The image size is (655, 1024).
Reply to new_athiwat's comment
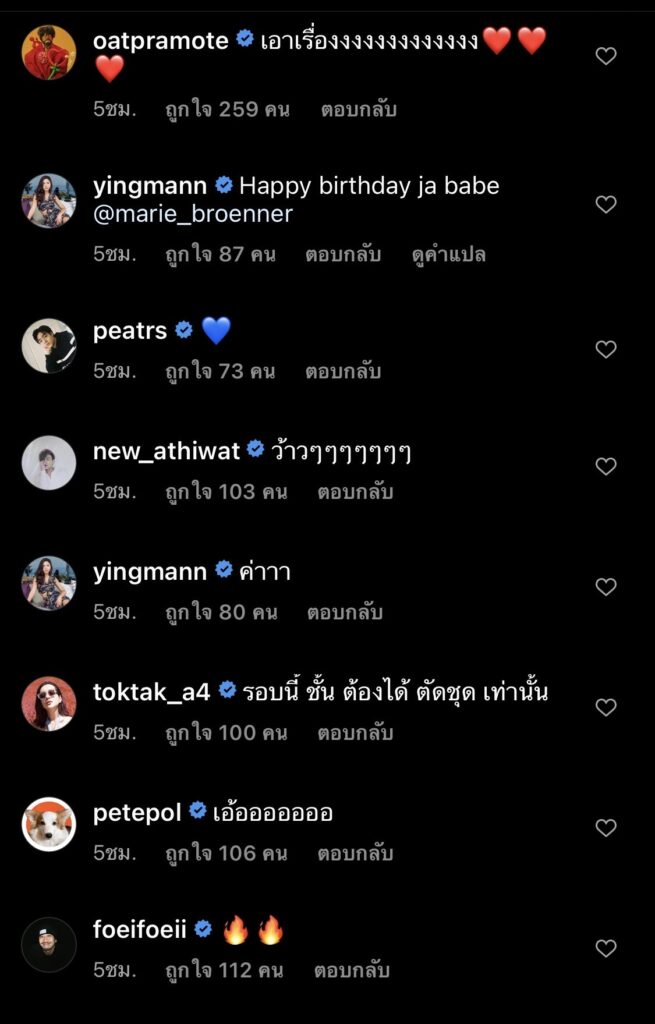[355, 492]
